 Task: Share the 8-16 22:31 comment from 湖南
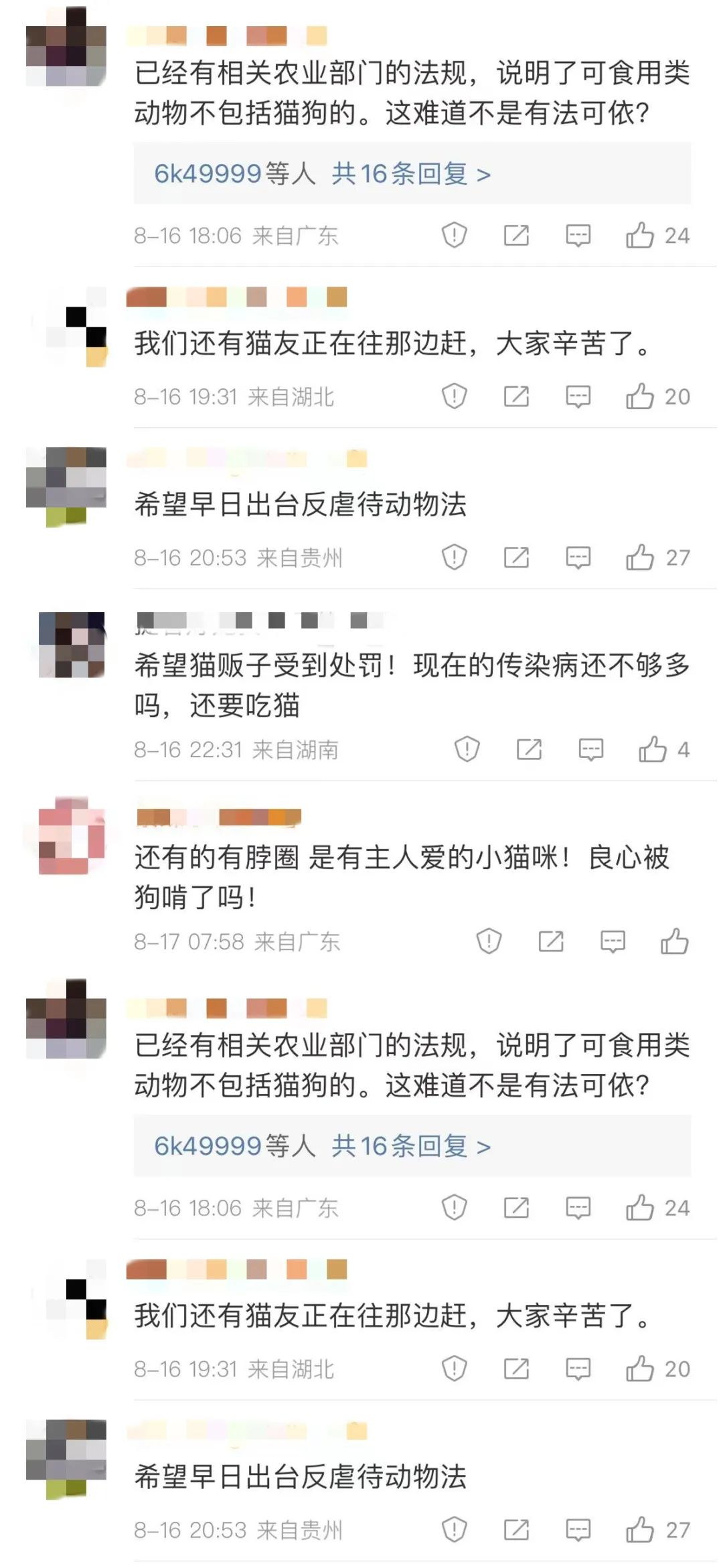528,749
